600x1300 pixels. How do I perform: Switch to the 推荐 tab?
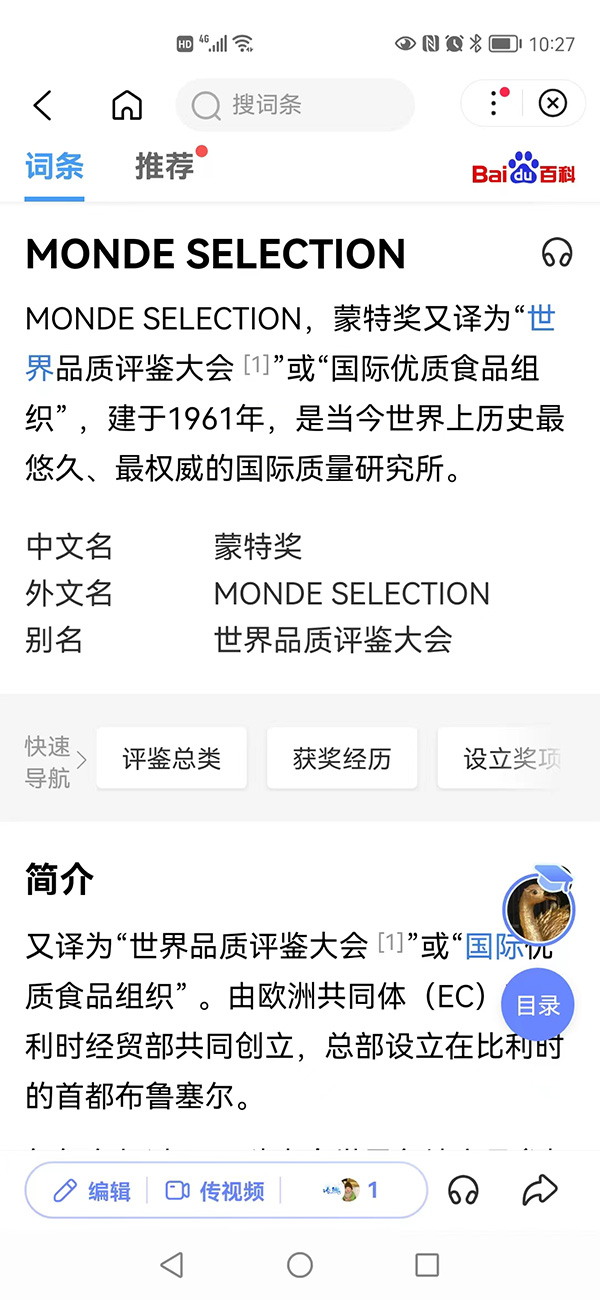tap(166, 166)
